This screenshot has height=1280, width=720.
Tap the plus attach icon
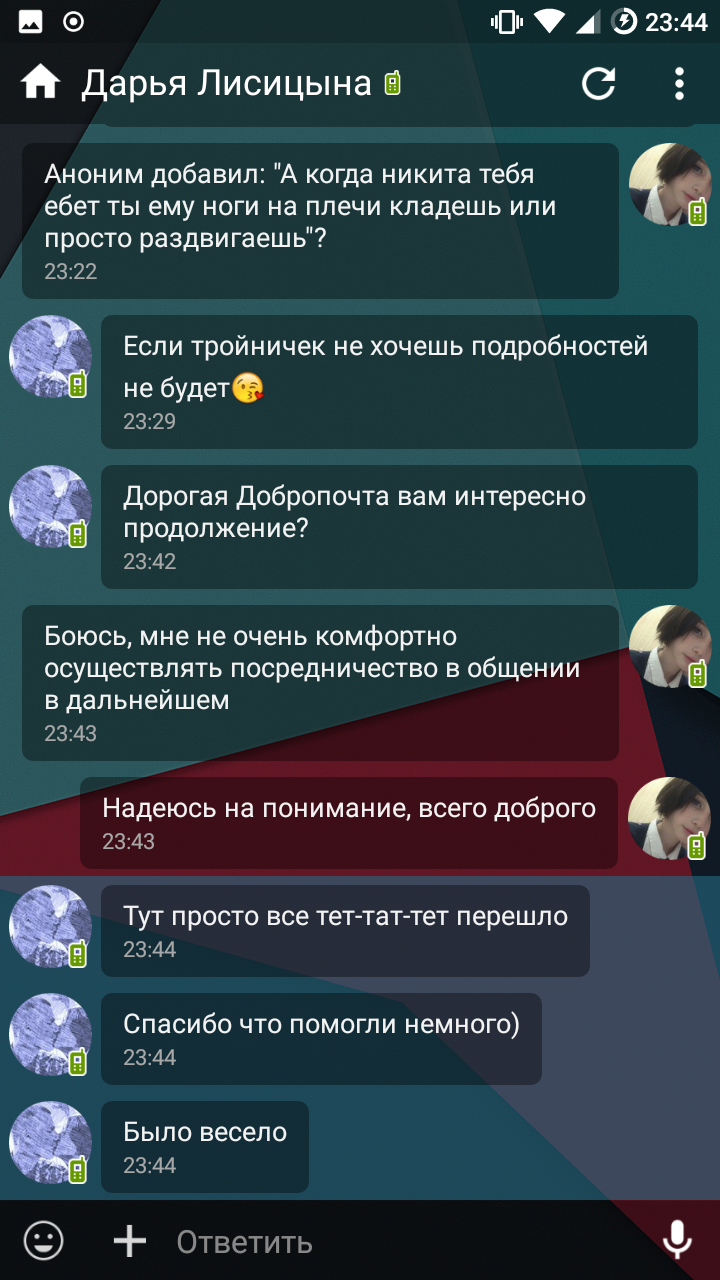[x=129, y=1241]
